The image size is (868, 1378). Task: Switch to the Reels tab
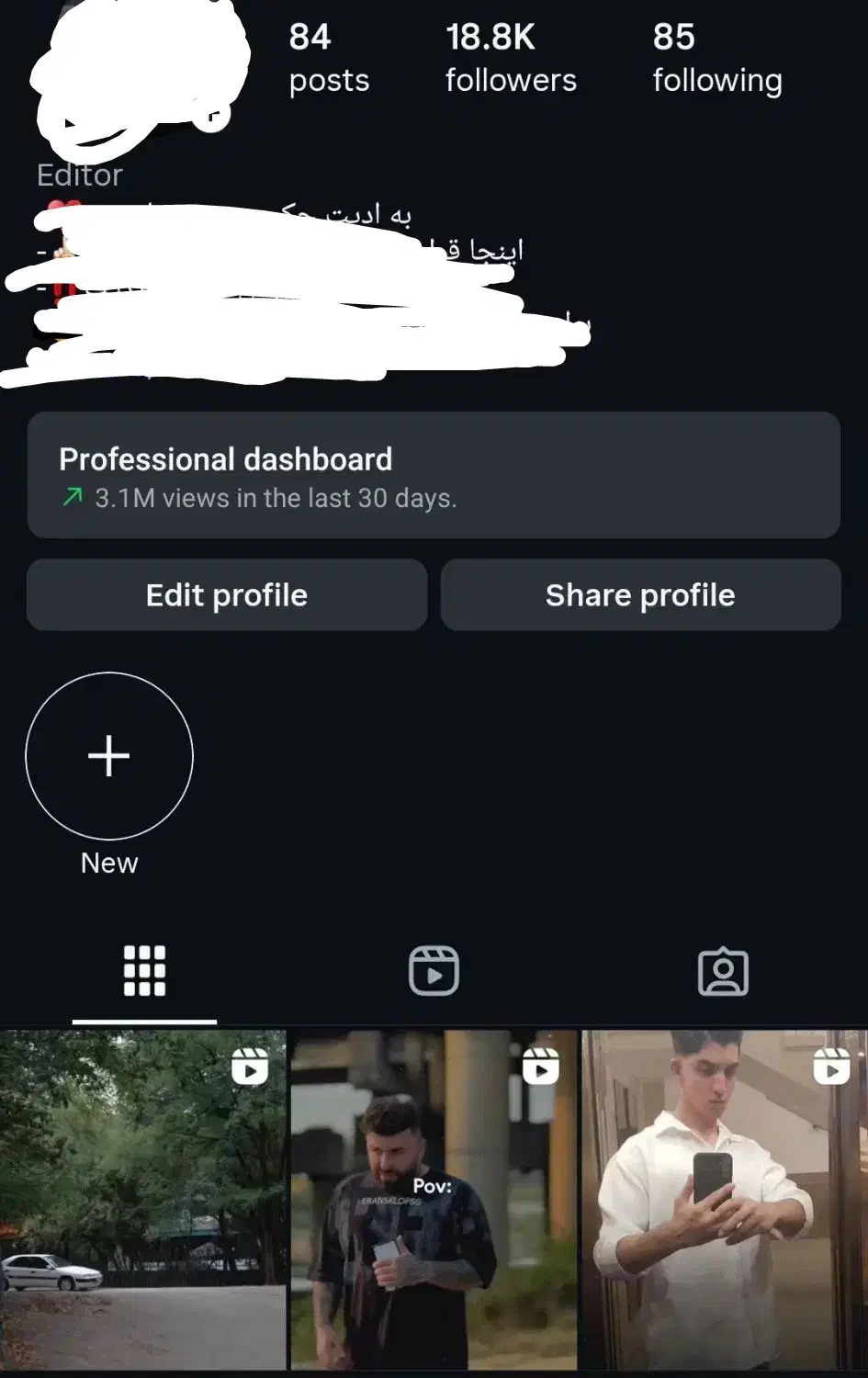[x=434, y=971]
